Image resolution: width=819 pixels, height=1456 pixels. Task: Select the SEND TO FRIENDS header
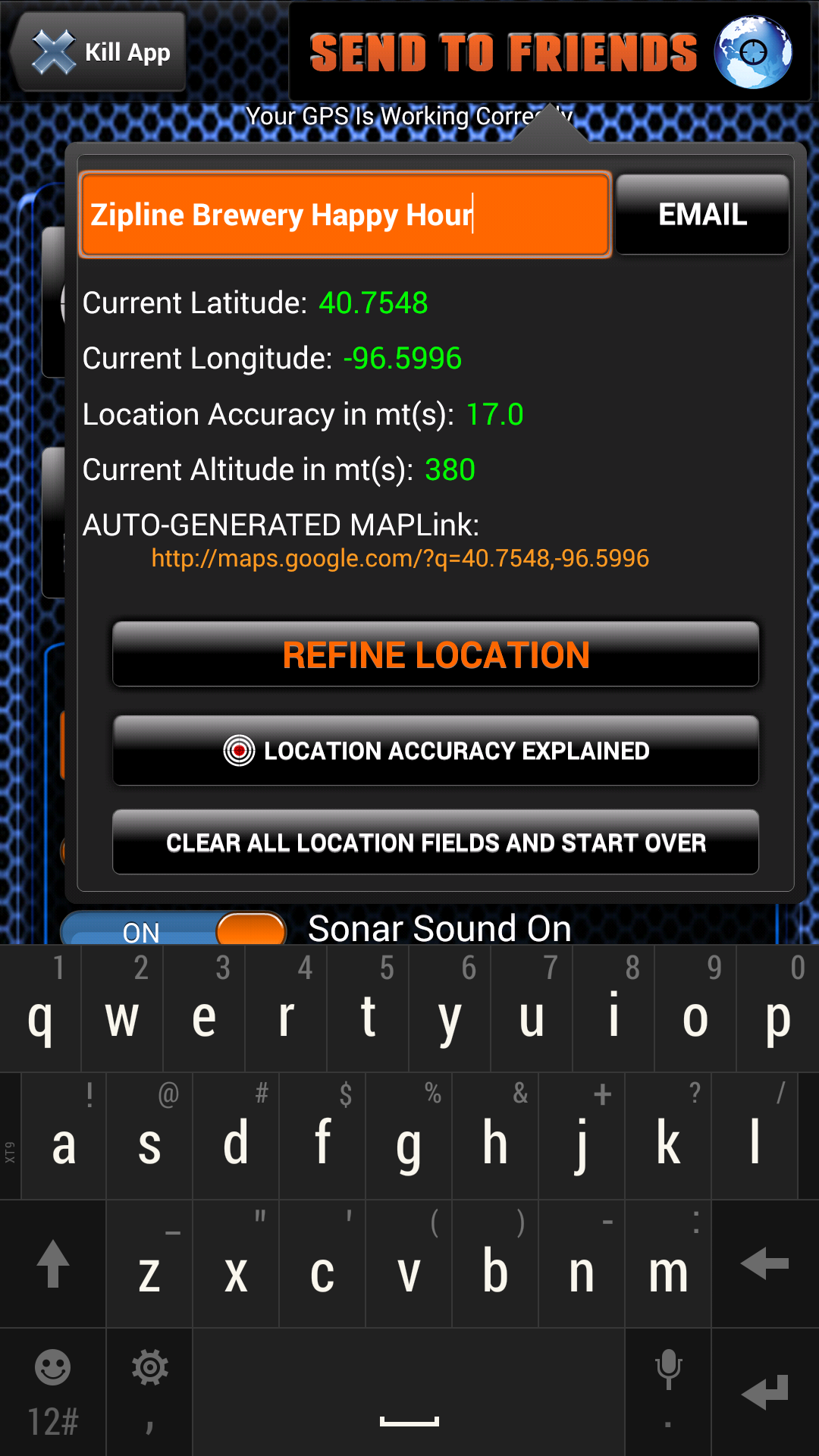(x=505, y=52)
